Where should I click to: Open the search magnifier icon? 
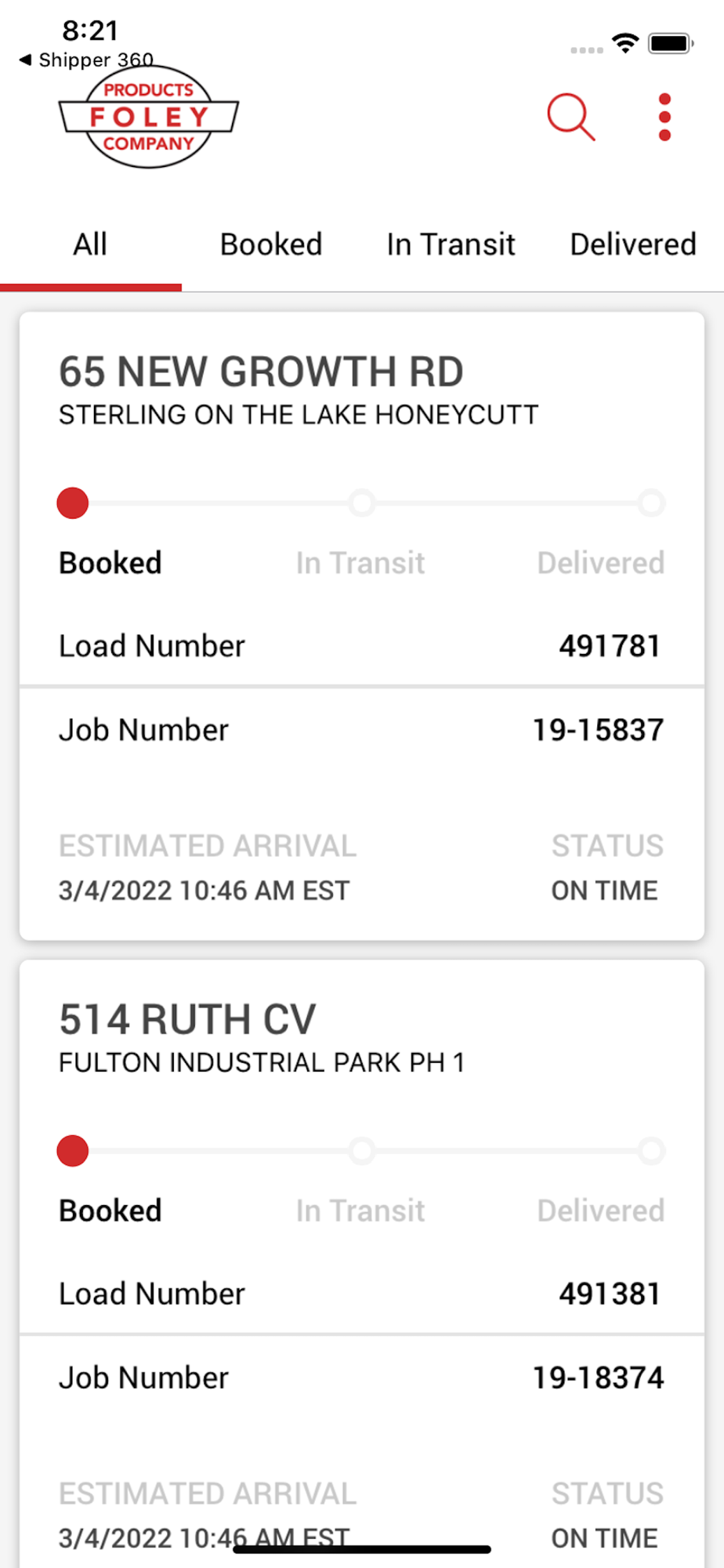point(571,117)
